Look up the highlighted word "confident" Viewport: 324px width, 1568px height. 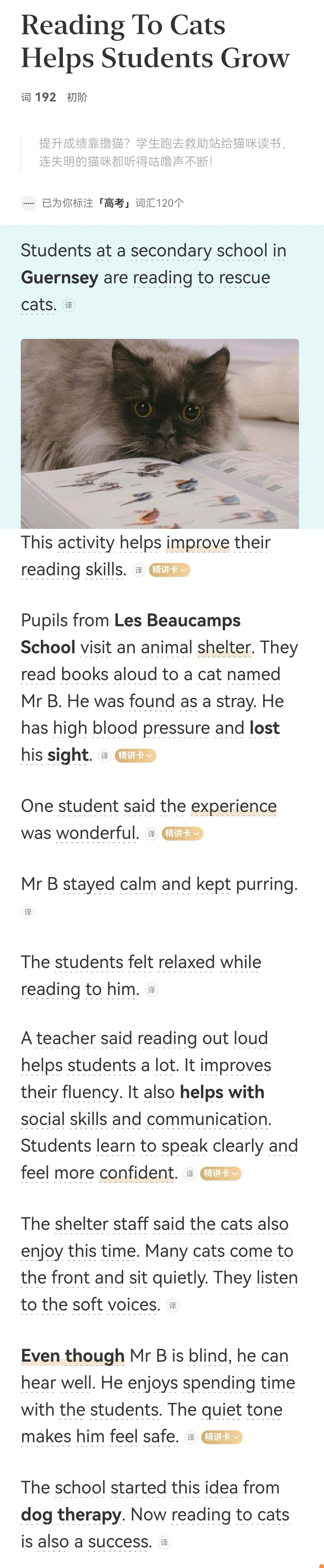click(x=137, y=1173)
